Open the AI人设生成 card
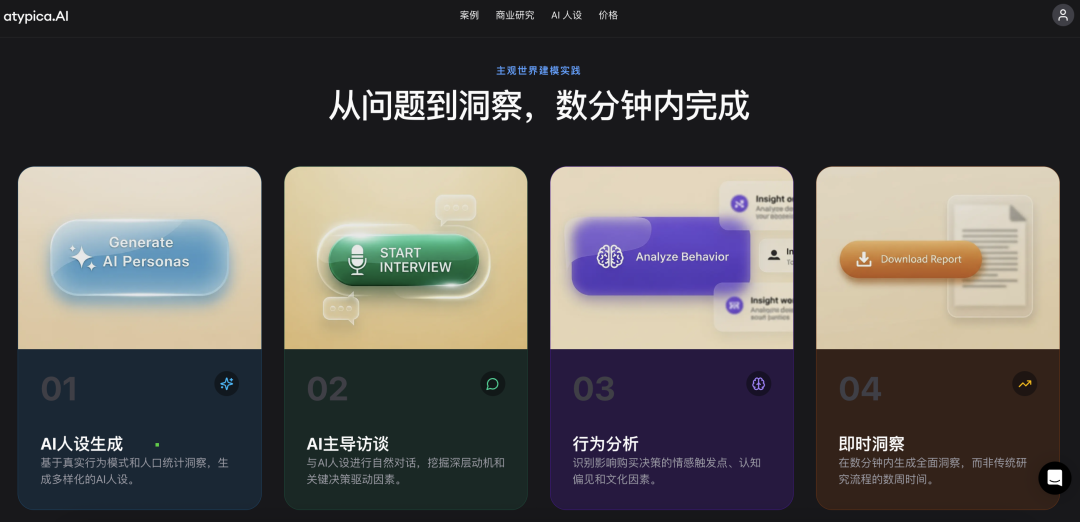This screenshot has width=1080, height=522. pyautogui.click(x=140, y=338)
